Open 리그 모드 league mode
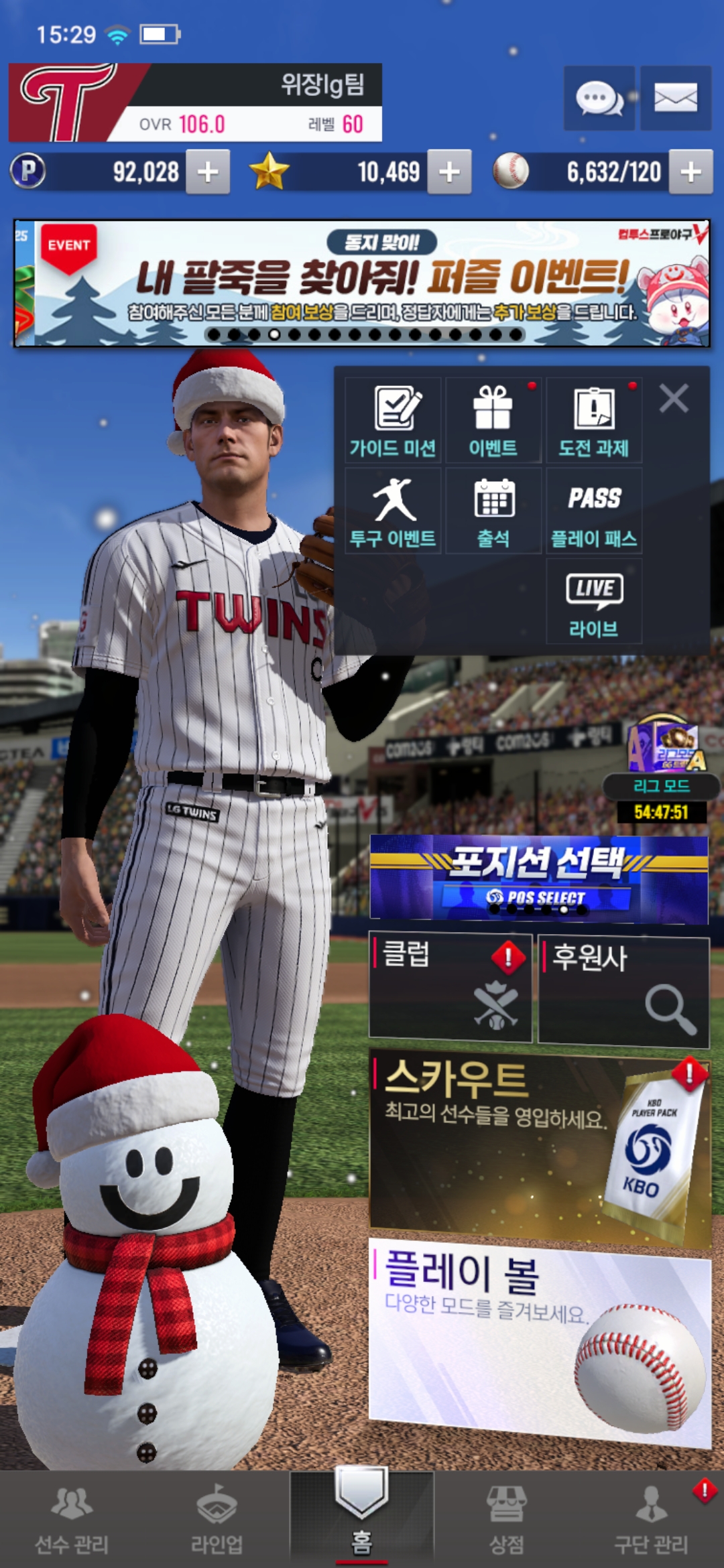 click(661, 771)
